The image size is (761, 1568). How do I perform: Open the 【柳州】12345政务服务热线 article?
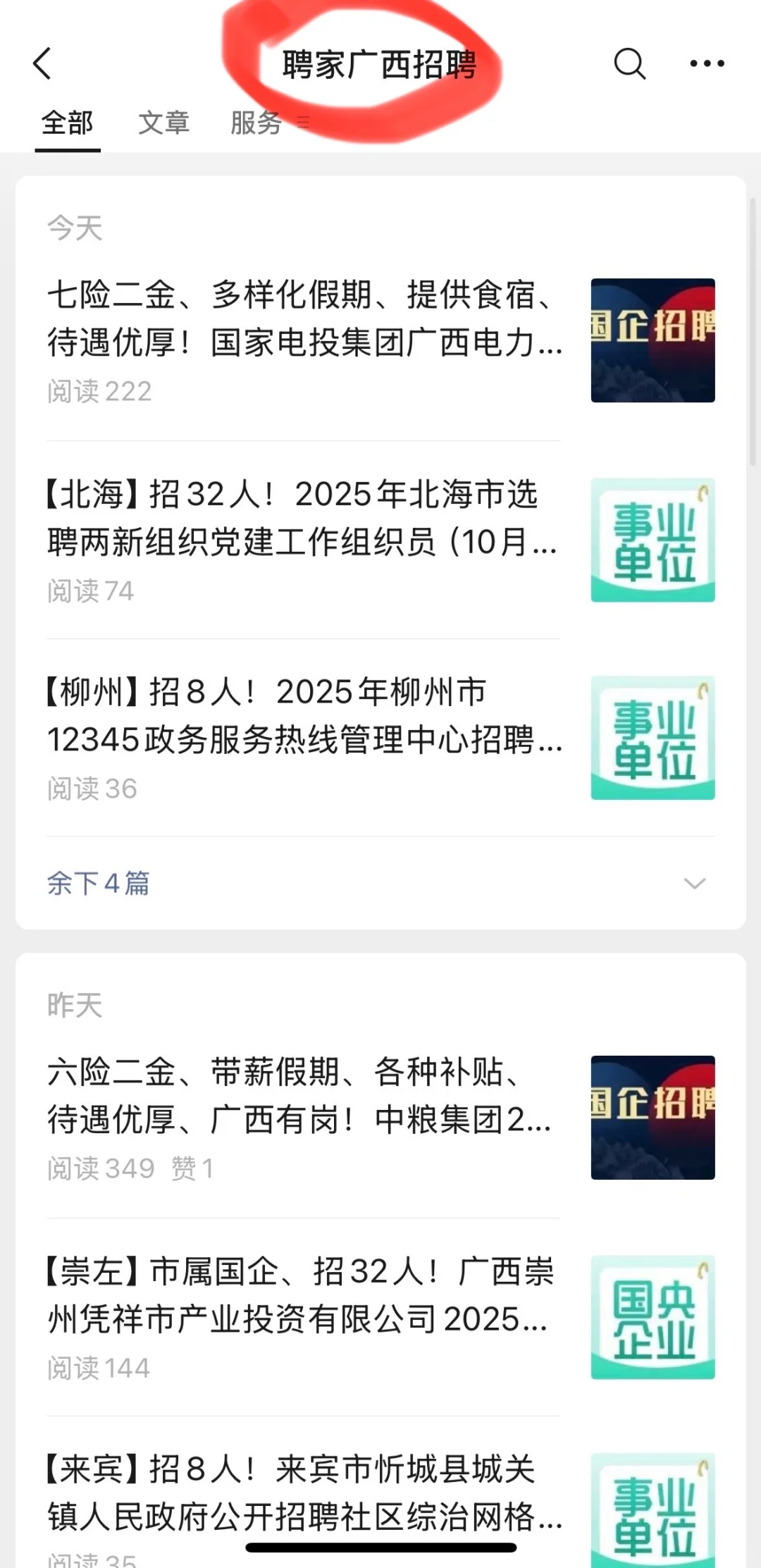click(304, 716)
